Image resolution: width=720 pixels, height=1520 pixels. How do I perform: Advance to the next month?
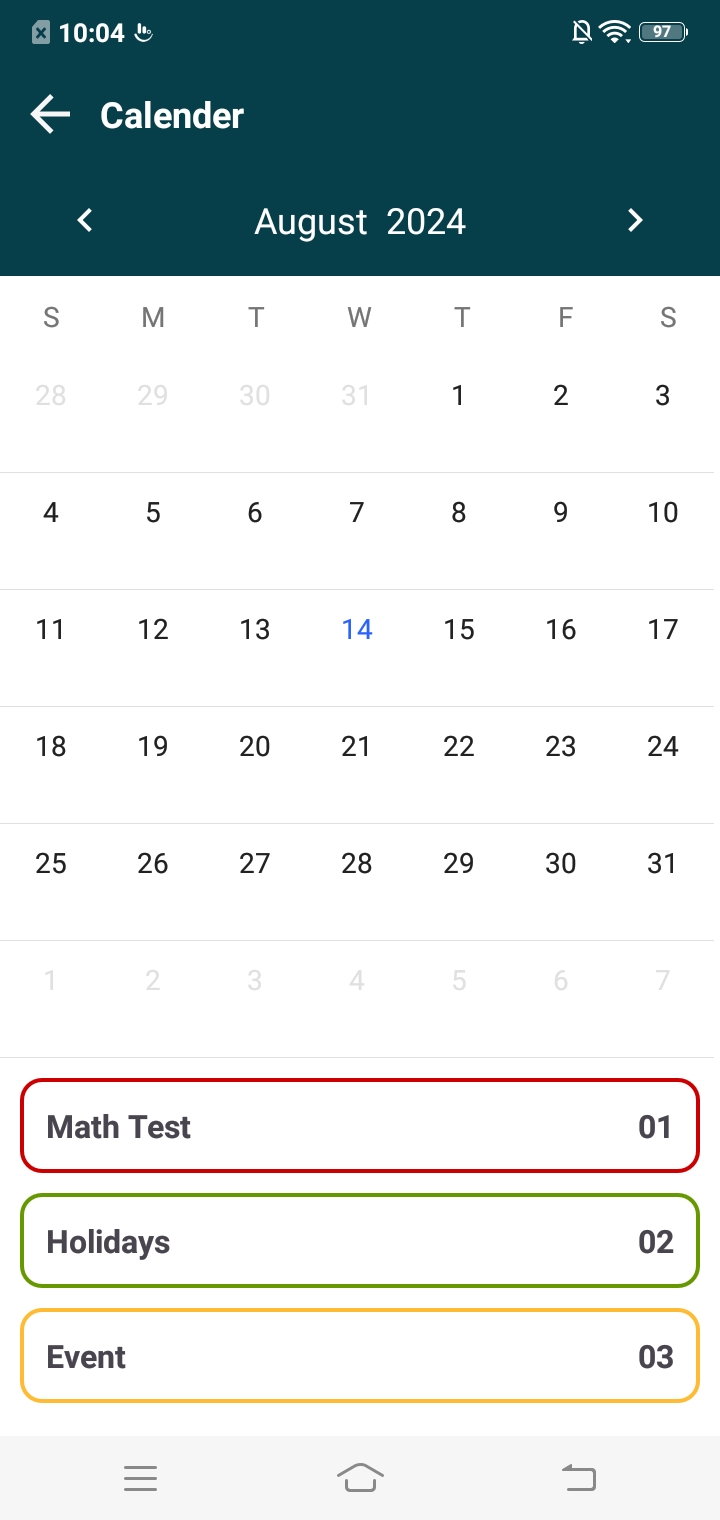coord(635,220)
